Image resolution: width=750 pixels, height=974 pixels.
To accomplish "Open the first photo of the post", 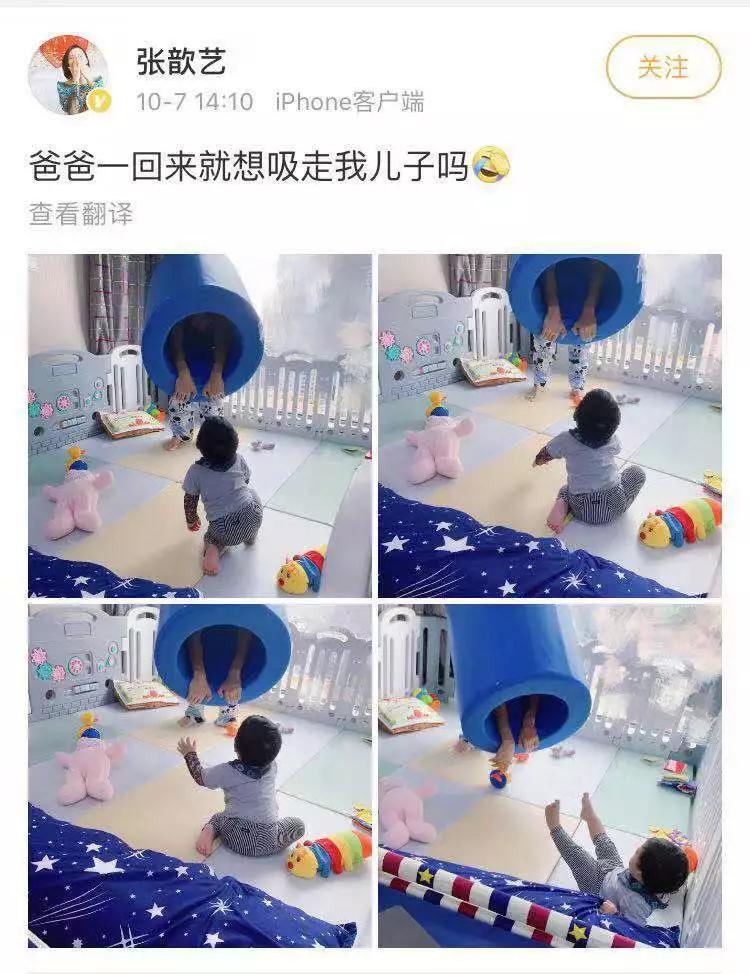I will [x=200, y=426].
